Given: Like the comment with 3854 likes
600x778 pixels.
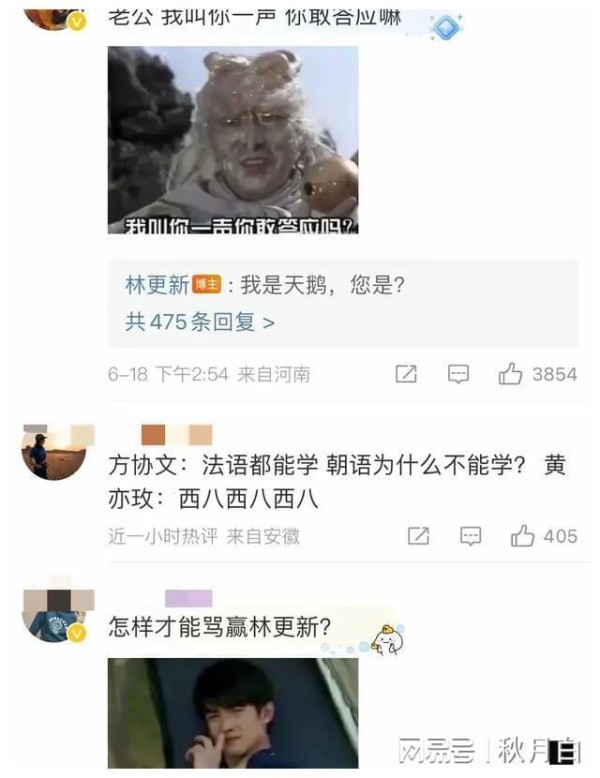Looking at the screenshot, I should [x=511, y=374].
